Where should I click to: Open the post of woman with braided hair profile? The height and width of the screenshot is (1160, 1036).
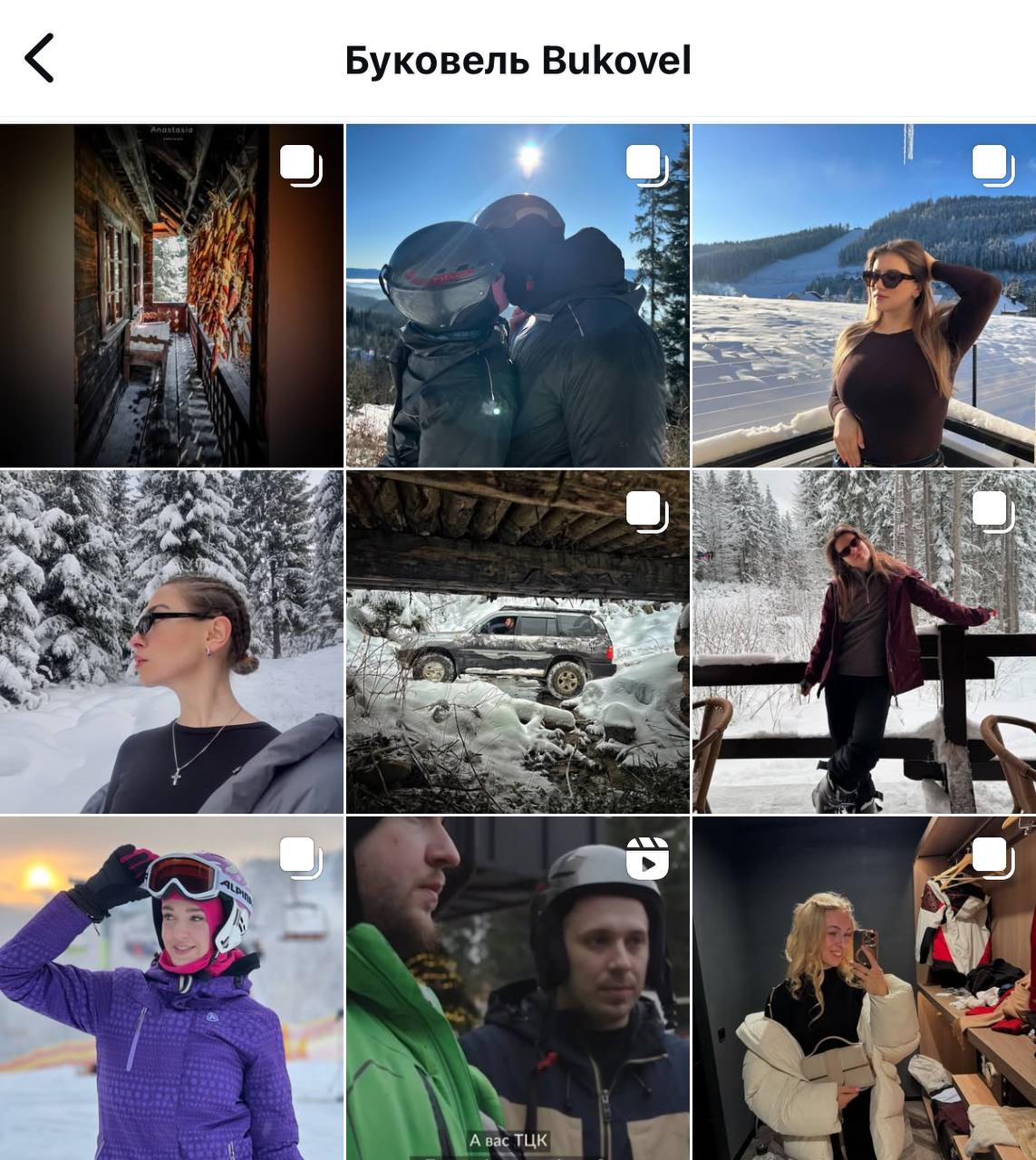click(171, 642)
